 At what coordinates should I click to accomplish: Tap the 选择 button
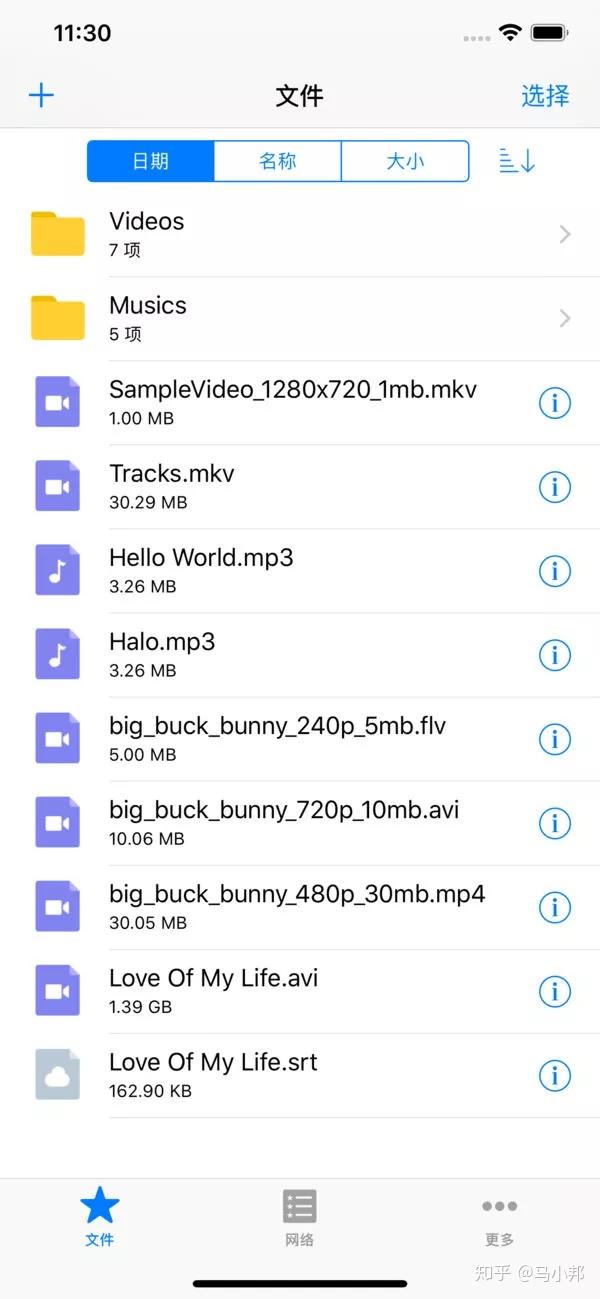tap(545, 96)
